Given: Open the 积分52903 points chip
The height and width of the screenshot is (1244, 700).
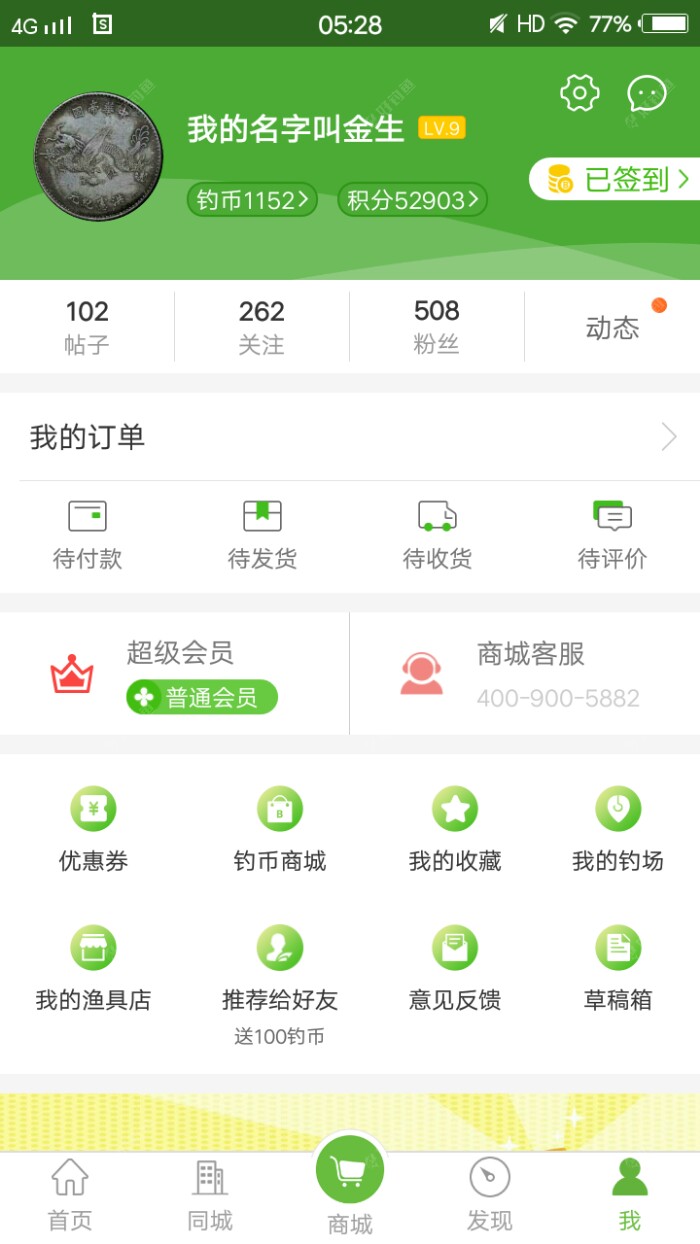Looking at the screenshot, I should point(412,200).
